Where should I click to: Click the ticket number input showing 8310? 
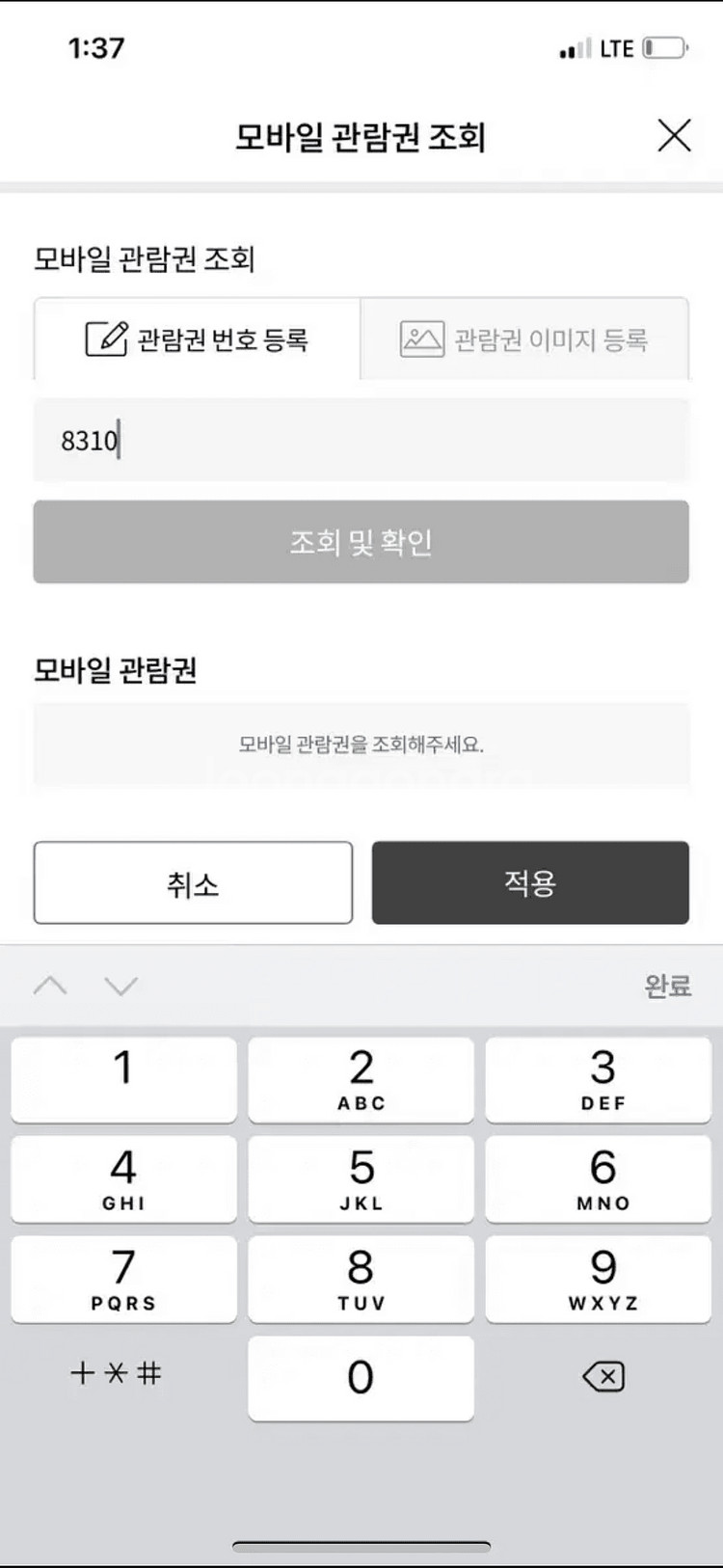click(x=361, y=440)
